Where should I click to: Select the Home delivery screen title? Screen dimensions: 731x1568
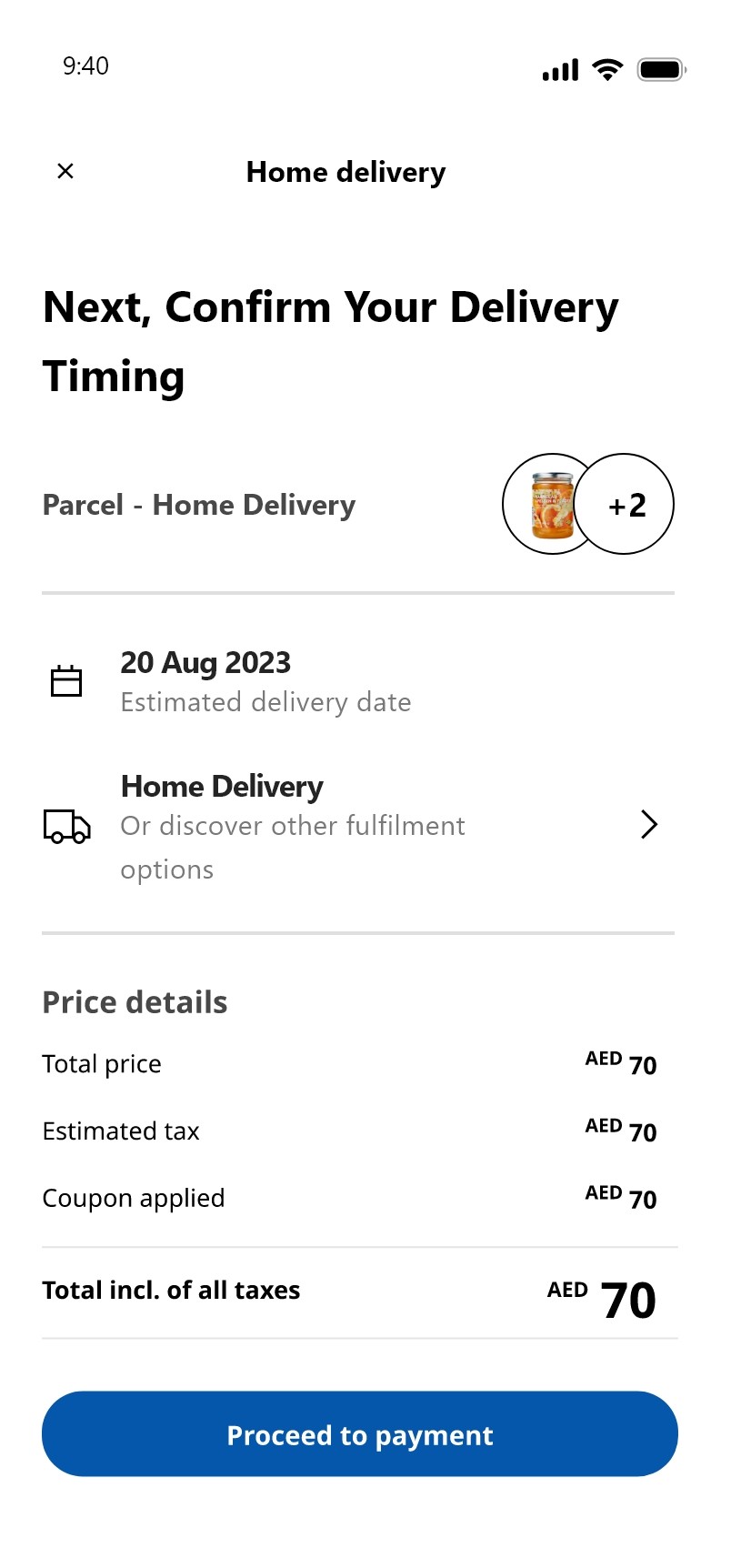coord(345,172)
